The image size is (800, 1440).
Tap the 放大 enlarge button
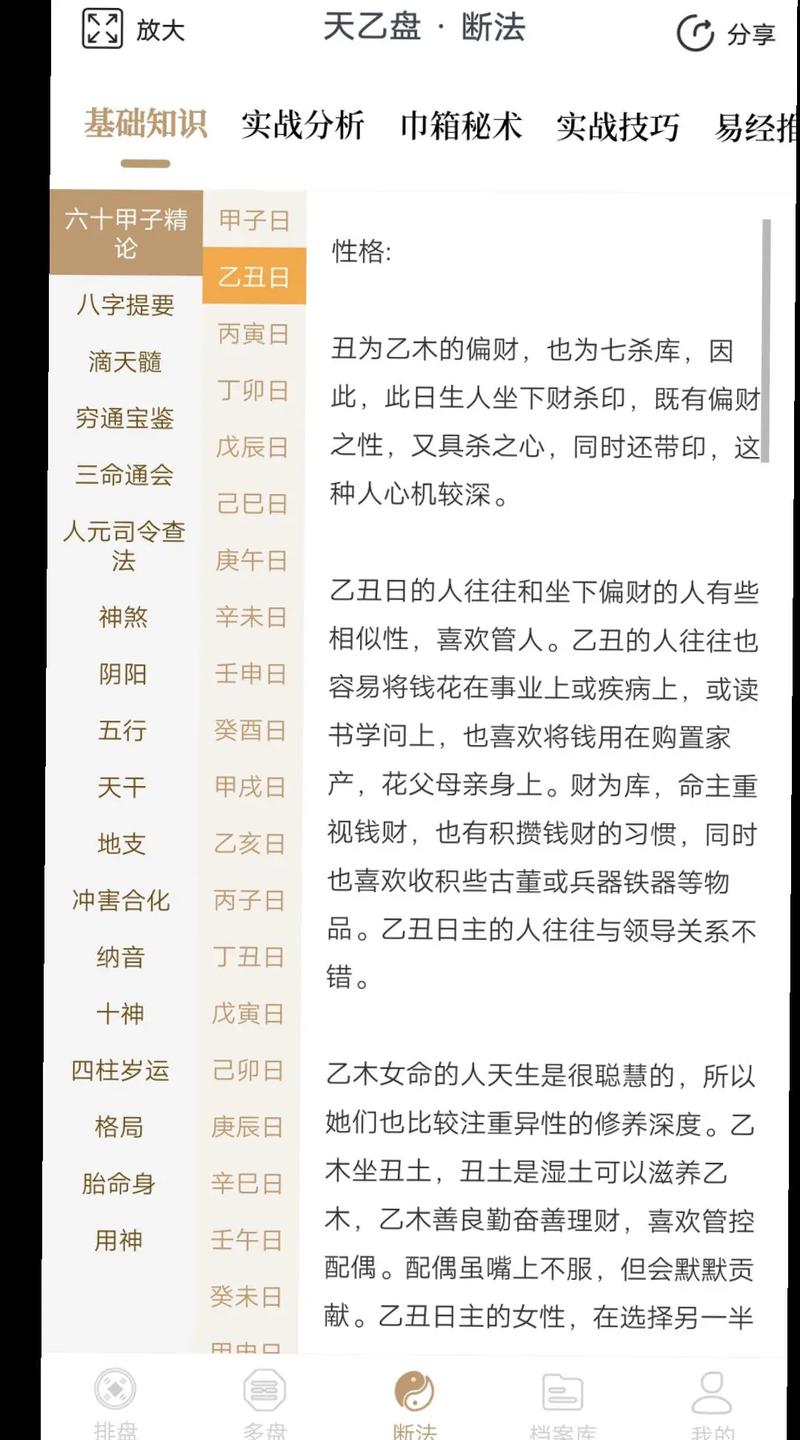[x=133, y=29]
